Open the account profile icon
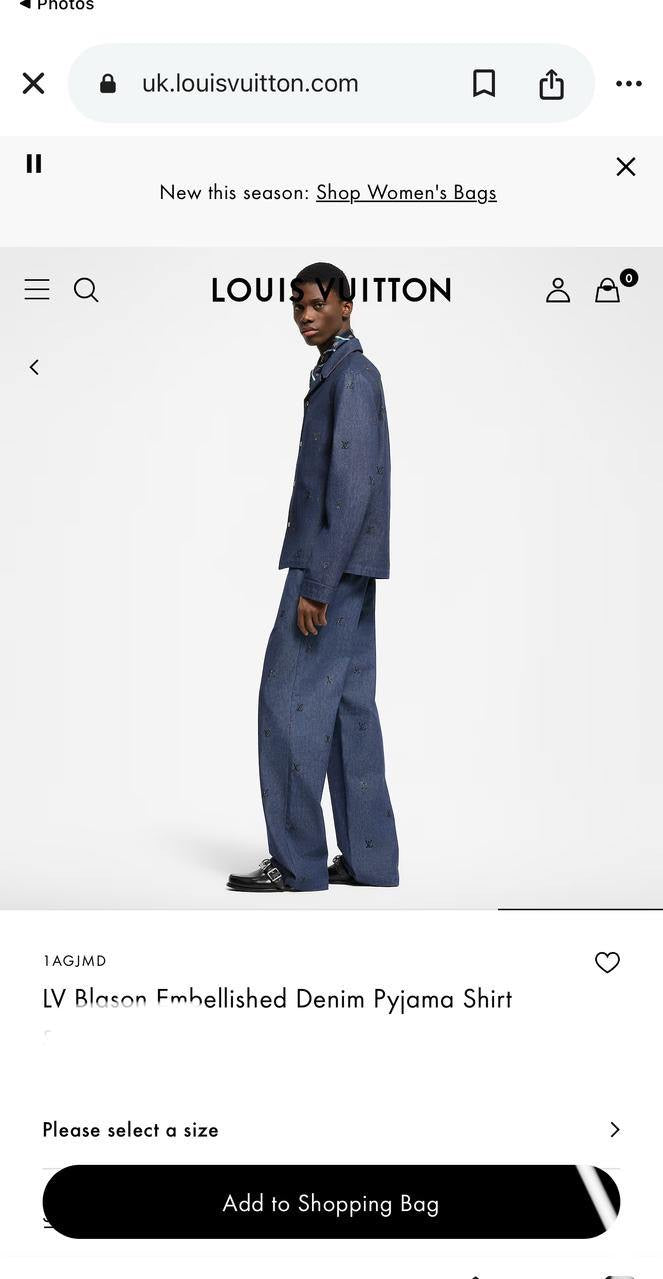 click(558, 290)
